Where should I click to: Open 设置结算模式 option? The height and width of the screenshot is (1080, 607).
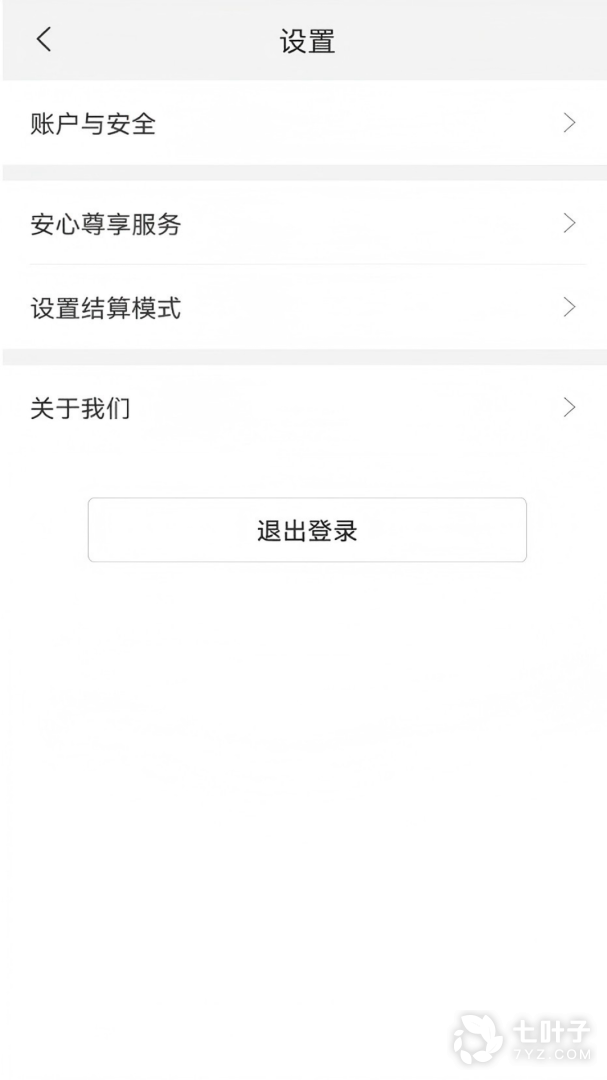point(303,308)
